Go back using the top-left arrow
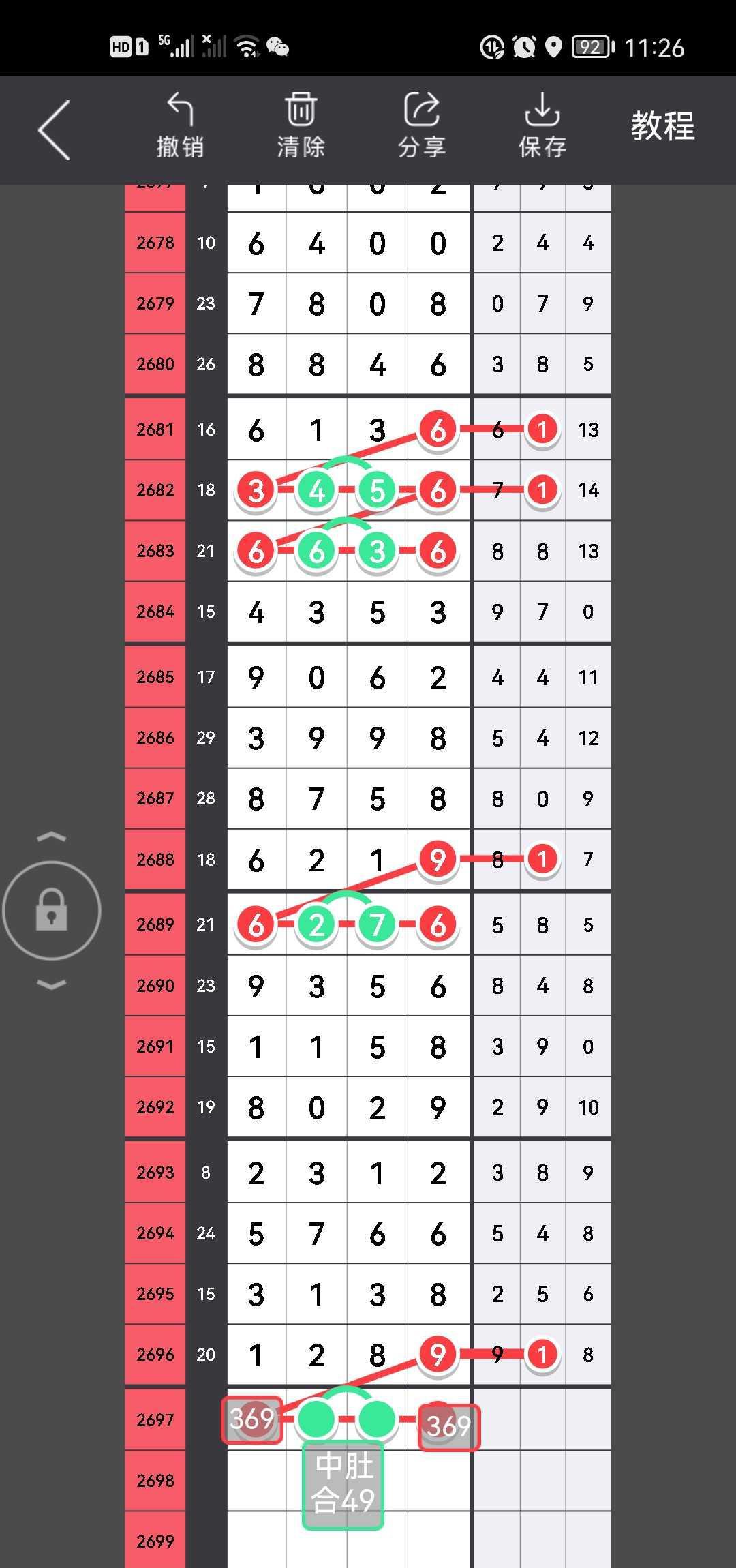 (x=55, y=130)
